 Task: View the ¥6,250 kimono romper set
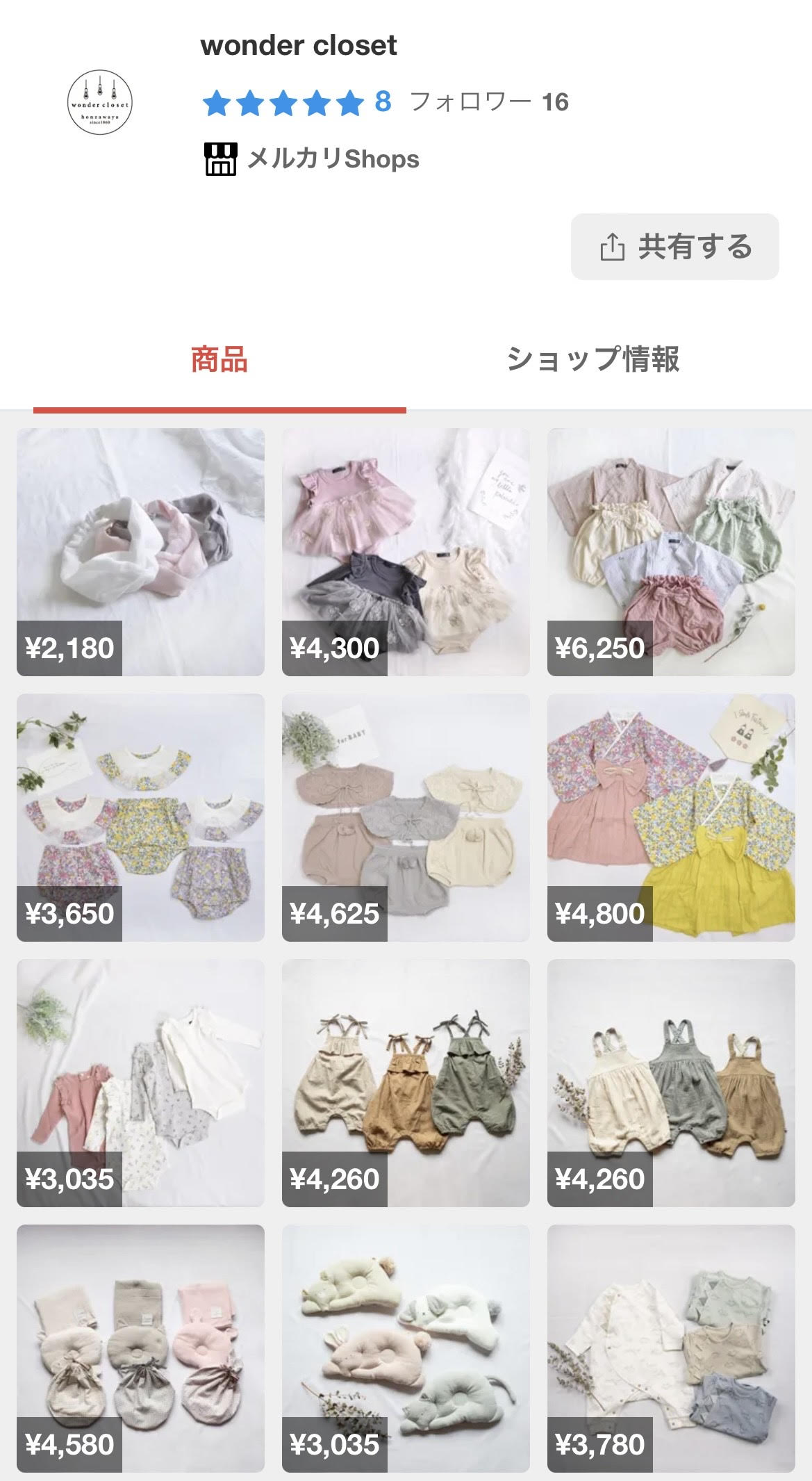[671, 552]
